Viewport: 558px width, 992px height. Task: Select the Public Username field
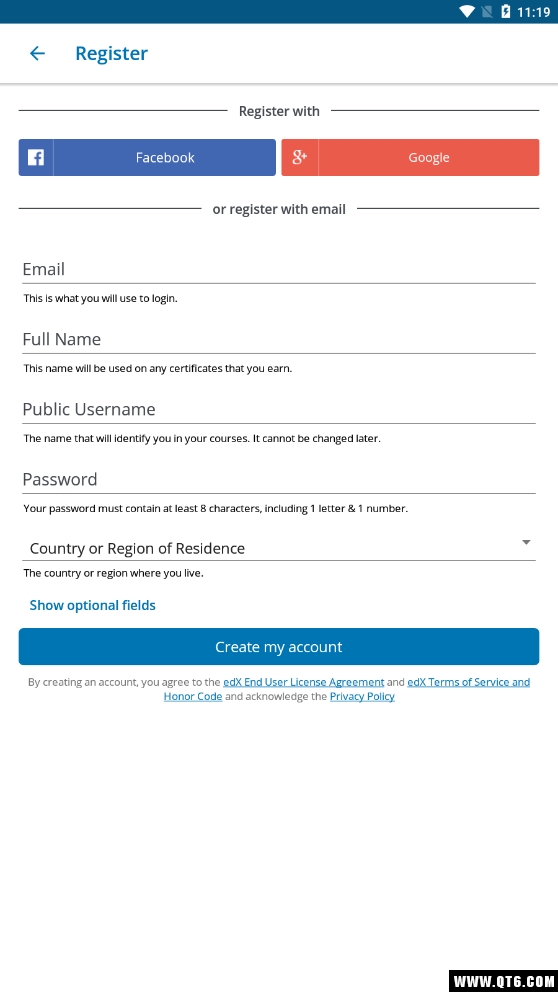coord(278,409)
